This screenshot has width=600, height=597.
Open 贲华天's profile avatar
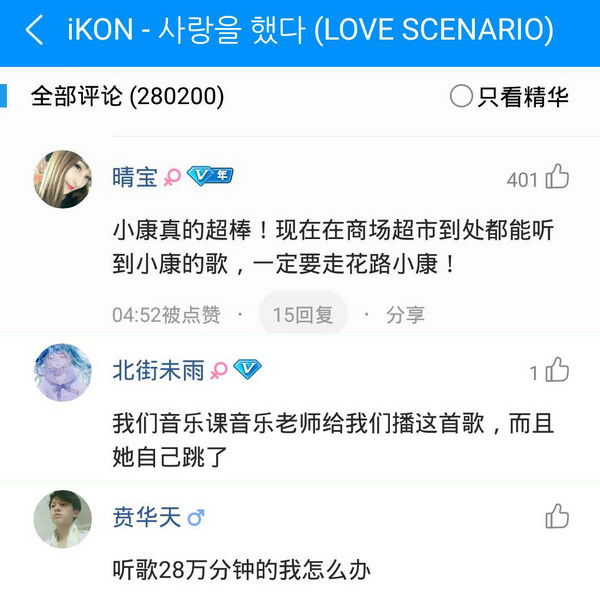62,518
